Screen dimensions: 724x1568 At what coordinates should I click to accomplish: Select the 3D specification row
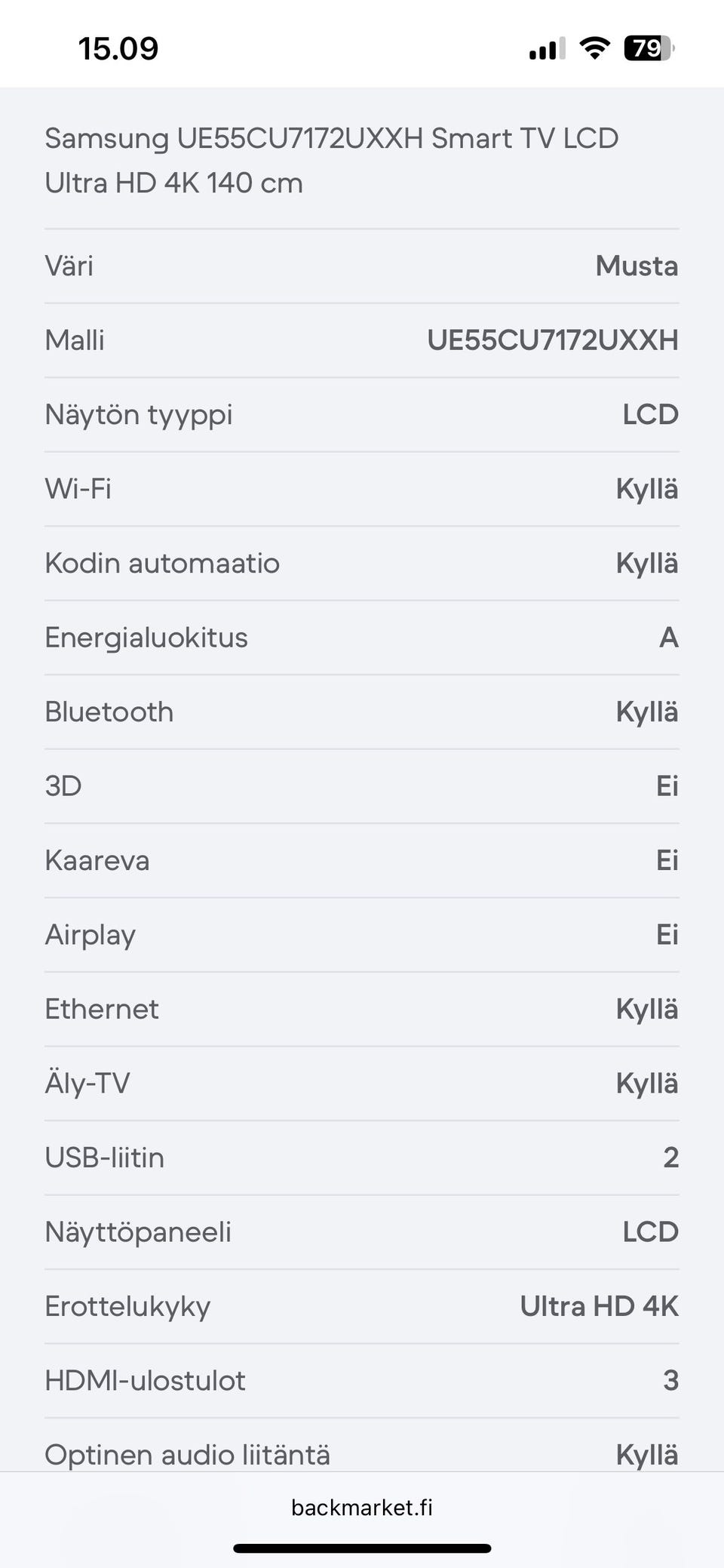pos(362,785)
